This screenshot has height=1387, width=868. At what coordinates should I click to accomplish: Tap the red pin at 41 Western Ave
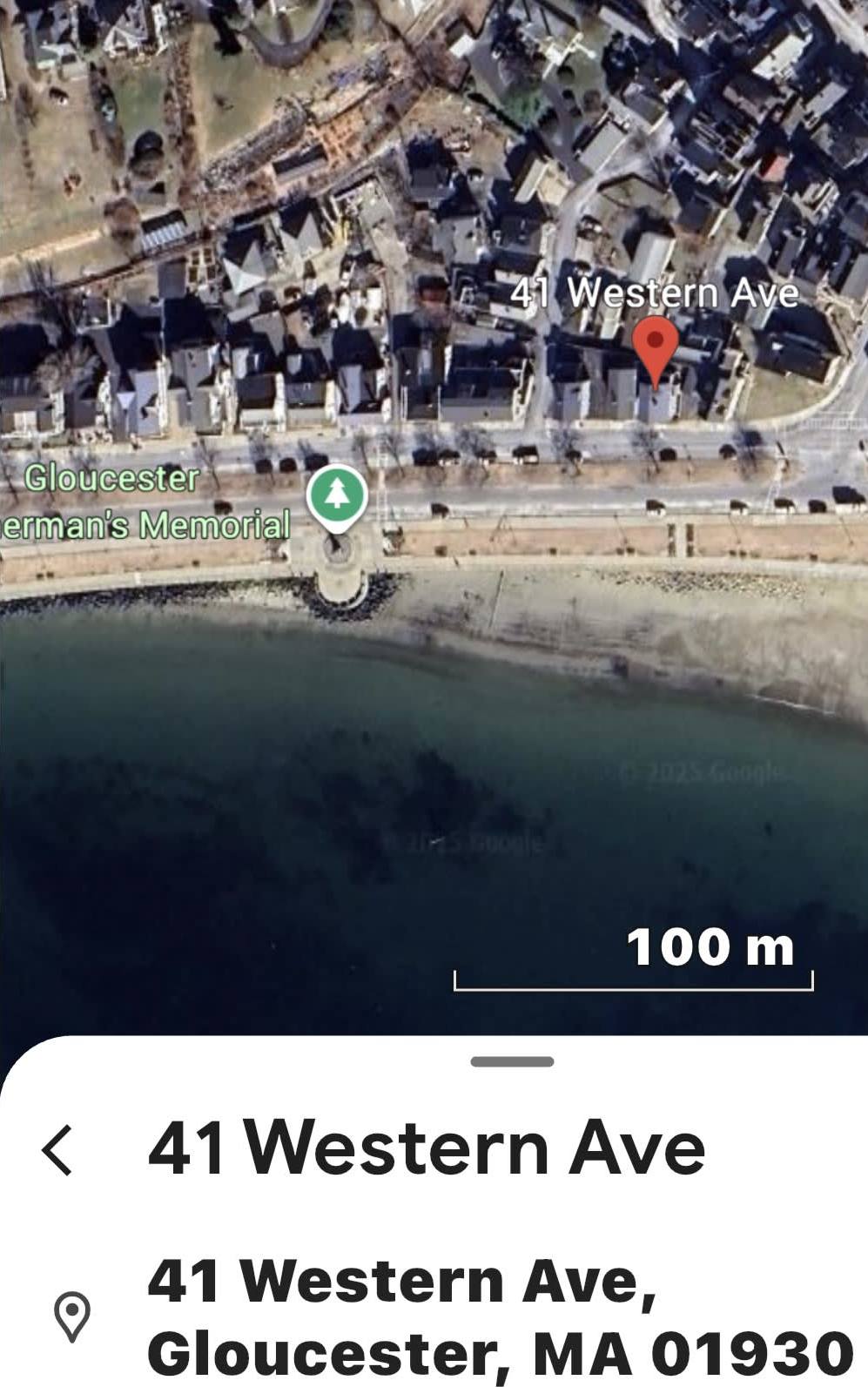(655, 346)
